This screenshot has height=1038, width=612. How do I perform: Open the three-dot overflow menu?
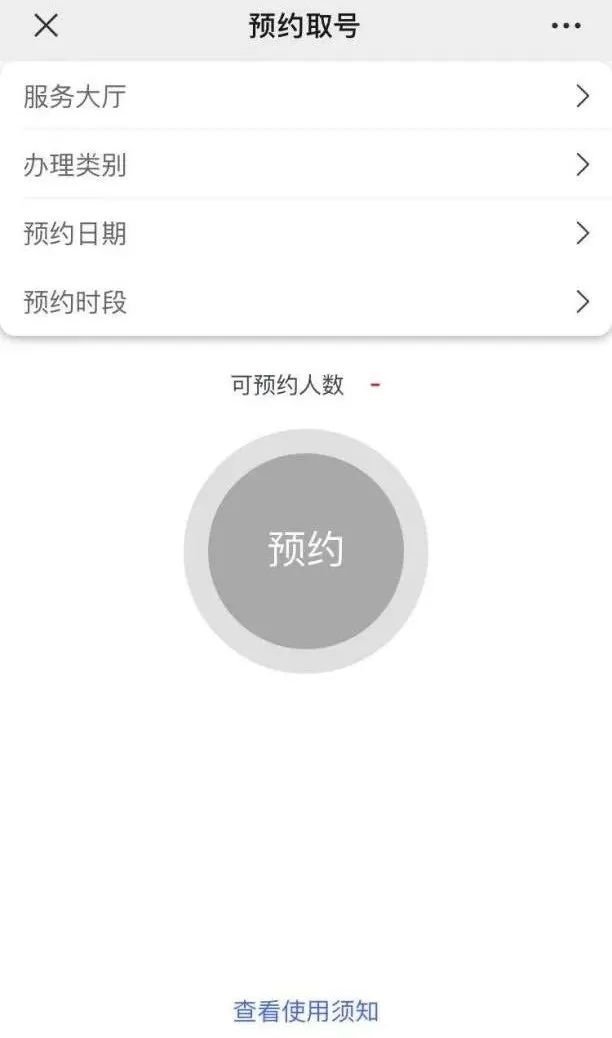pyautogui.click(x=566, y=26)
